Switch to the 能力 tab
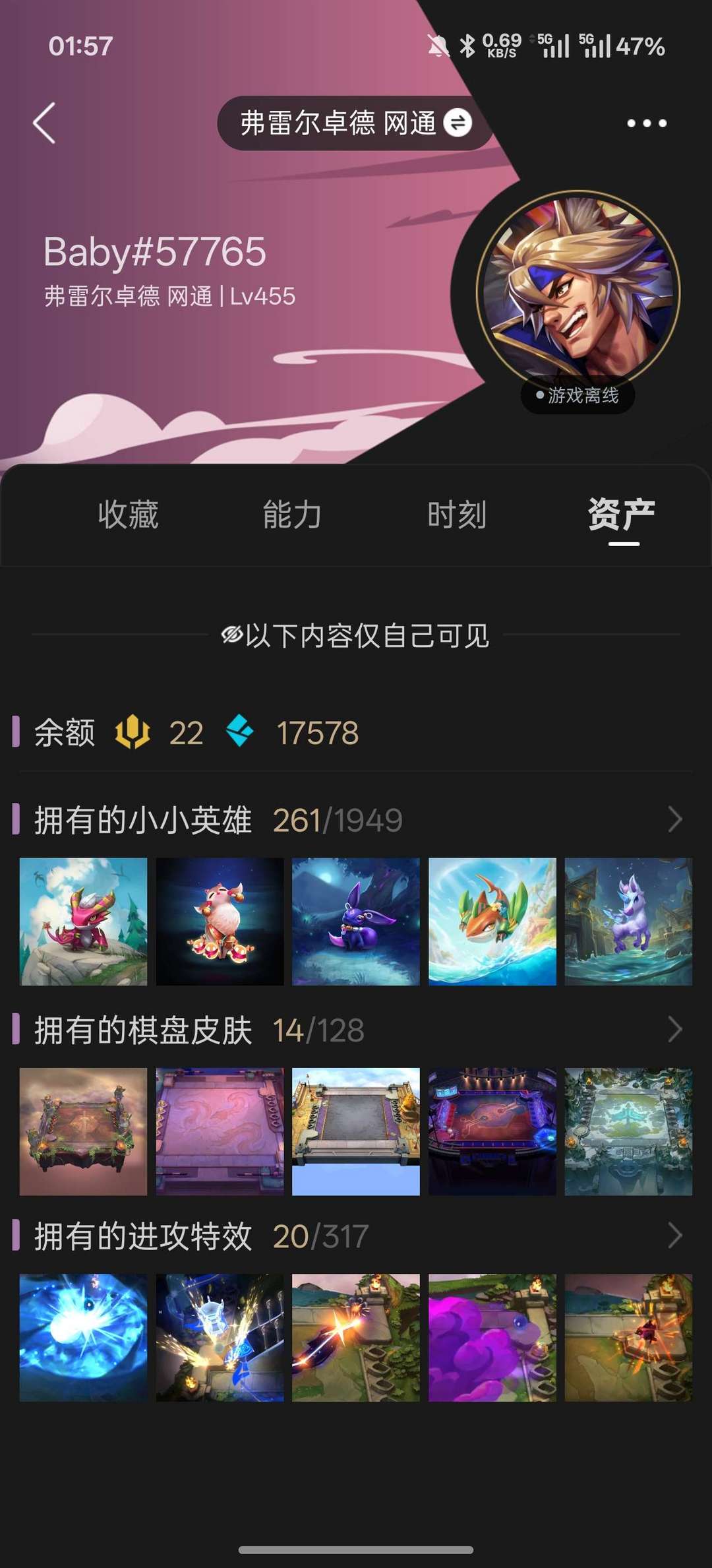Viewport: 712px width, 1568px height. [292, 515]
